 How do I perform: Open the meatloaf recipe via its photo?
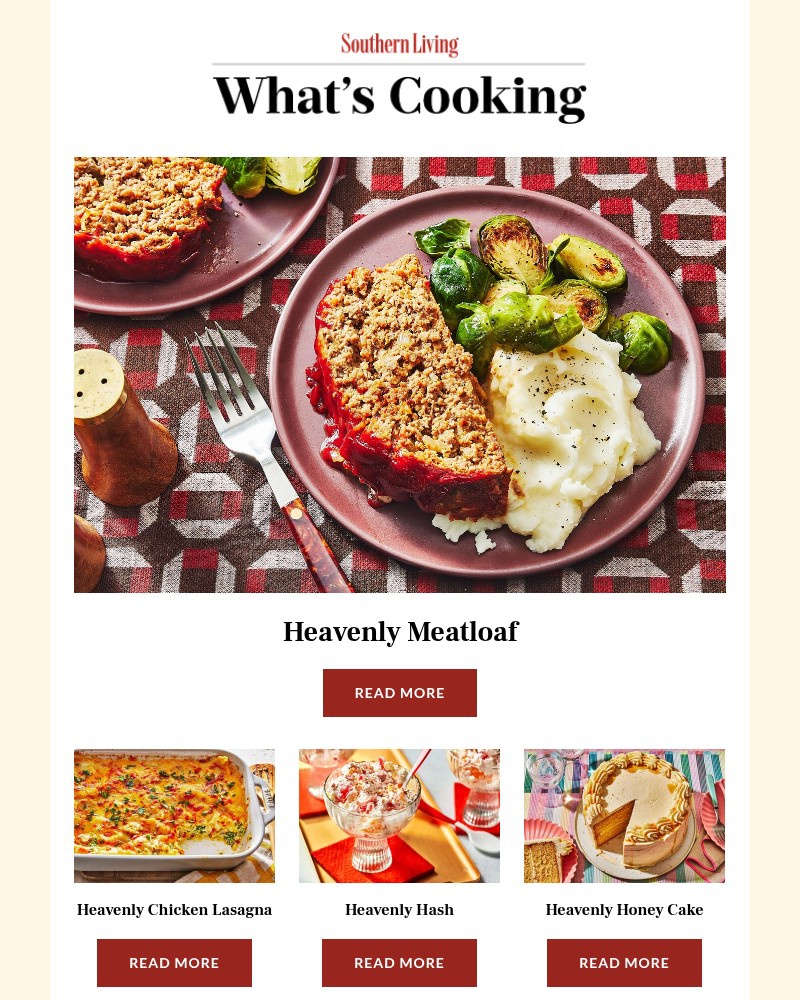pyautogui.click(x=400, y=375)
